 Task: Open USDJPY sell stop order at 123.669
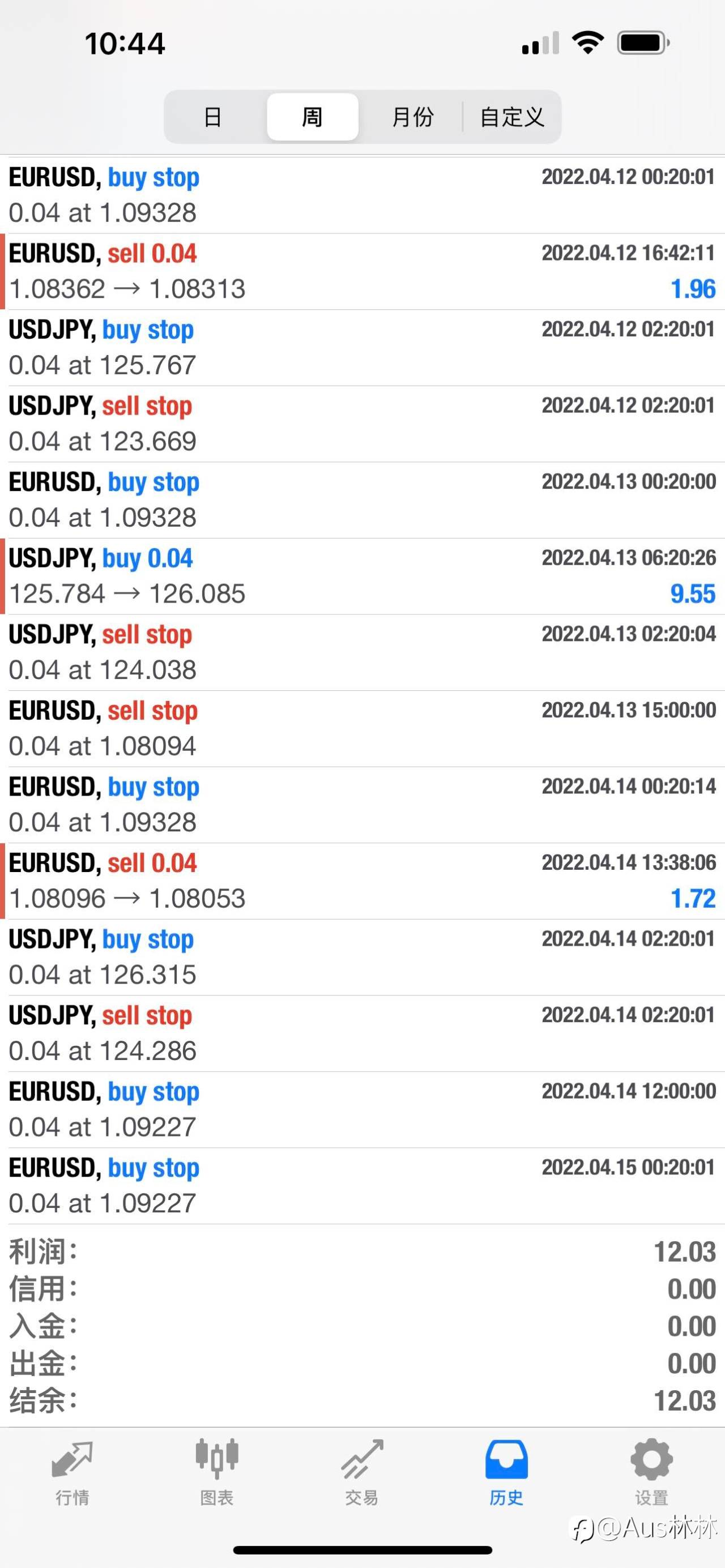pos(362,424)
